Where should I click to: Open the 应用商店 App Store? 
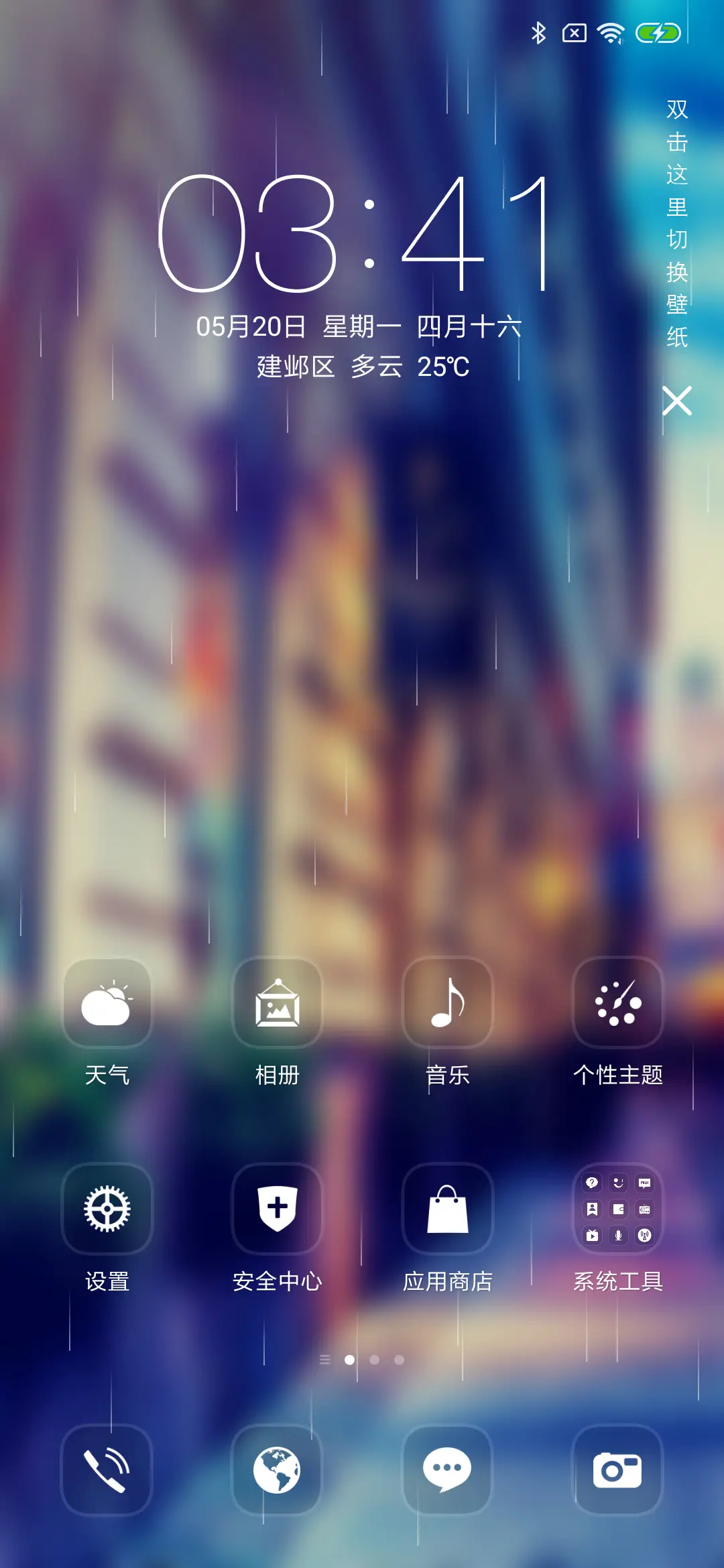pyautogui.click(x=448, y=1210)
